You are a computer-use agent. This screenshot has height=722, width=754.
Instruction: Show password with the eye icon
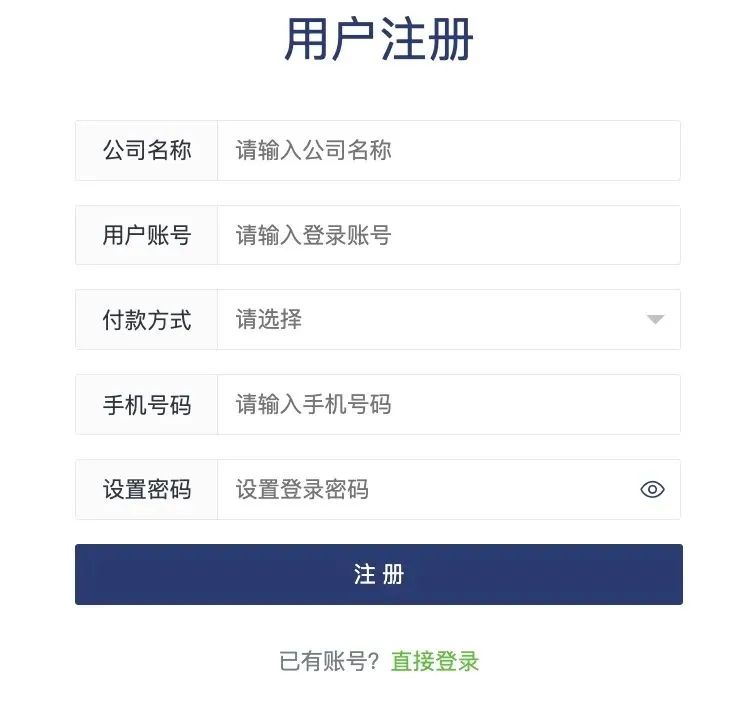click(x=652, y=490)
